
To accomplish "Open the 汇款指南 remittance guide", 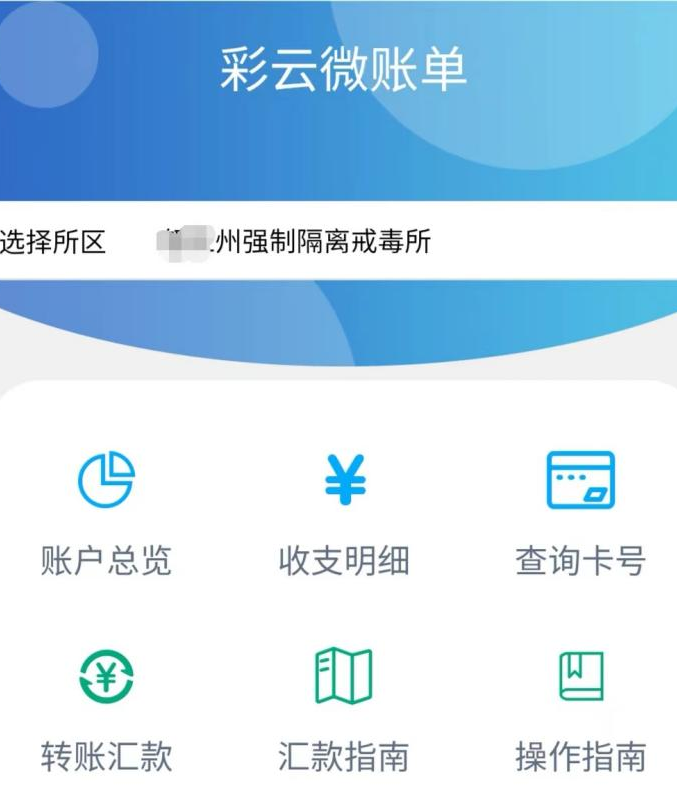I will 344,708.
